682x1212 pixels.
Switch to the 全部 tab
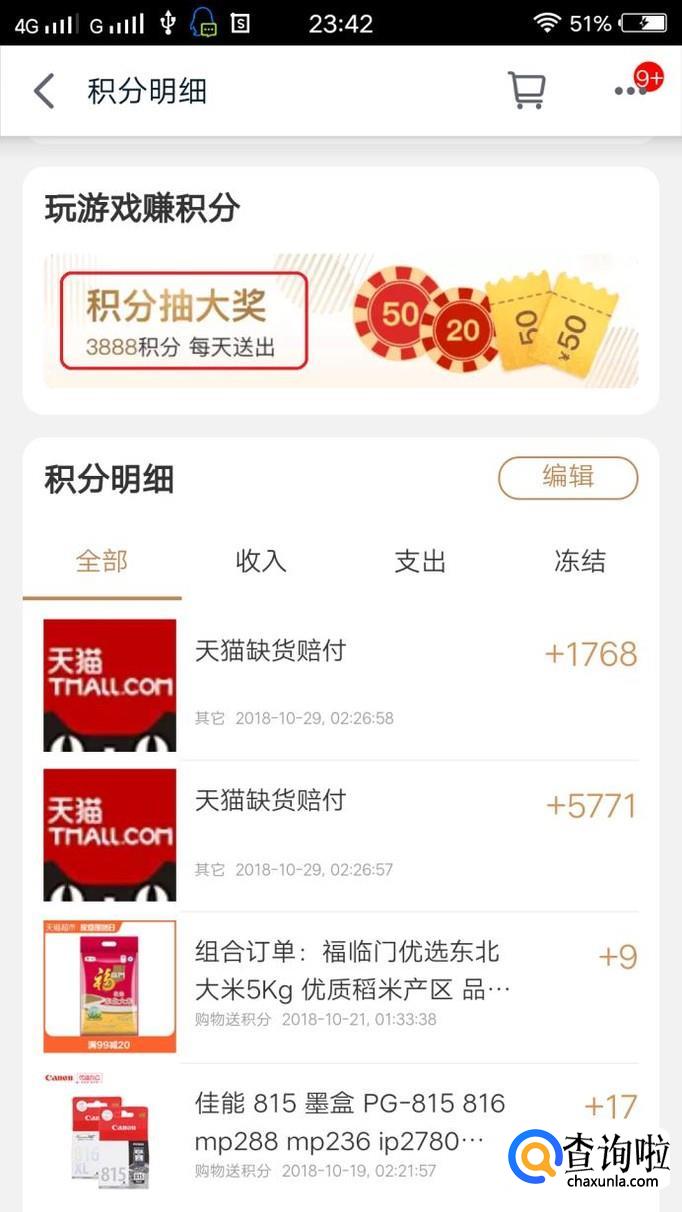(102, 562)
